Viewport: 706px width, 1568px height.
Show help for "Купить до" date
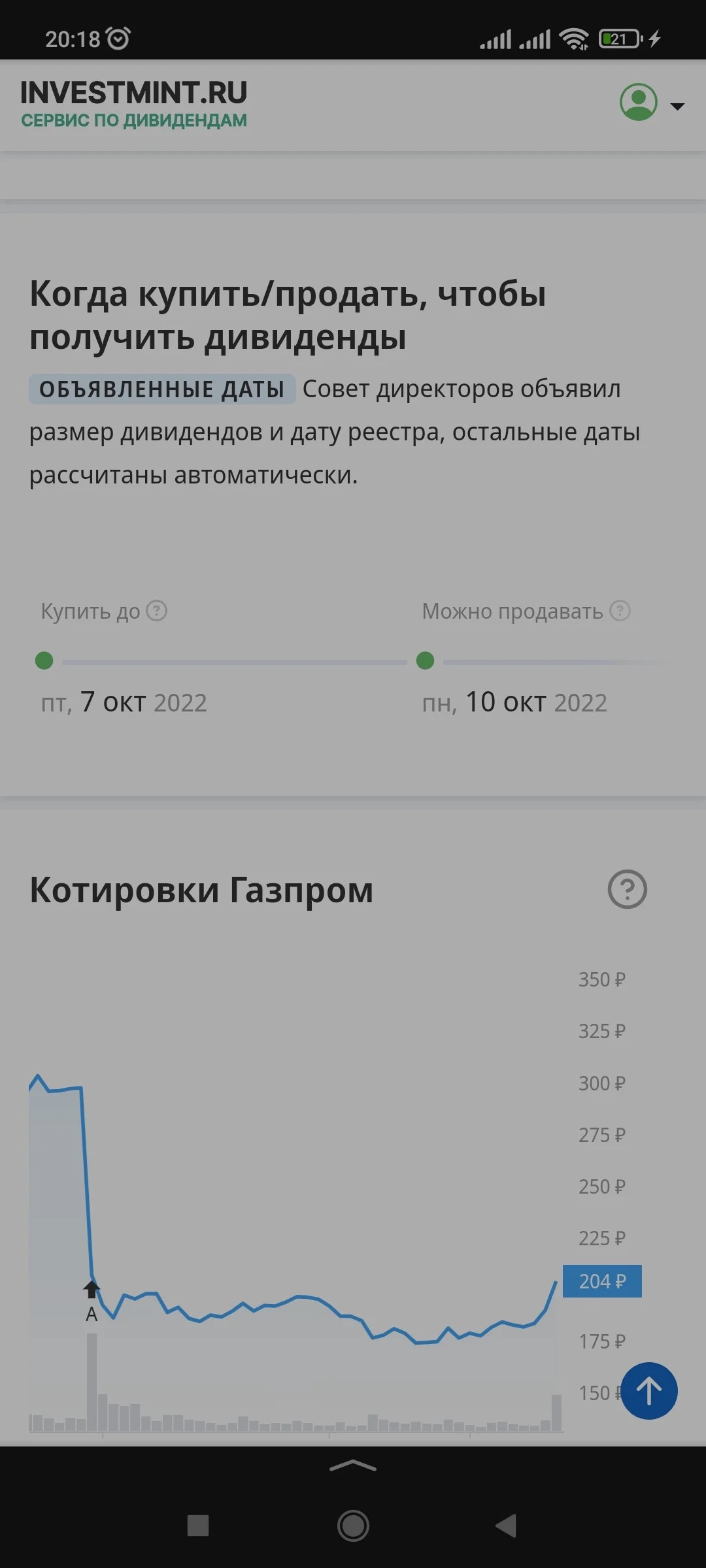pos(156,611)
